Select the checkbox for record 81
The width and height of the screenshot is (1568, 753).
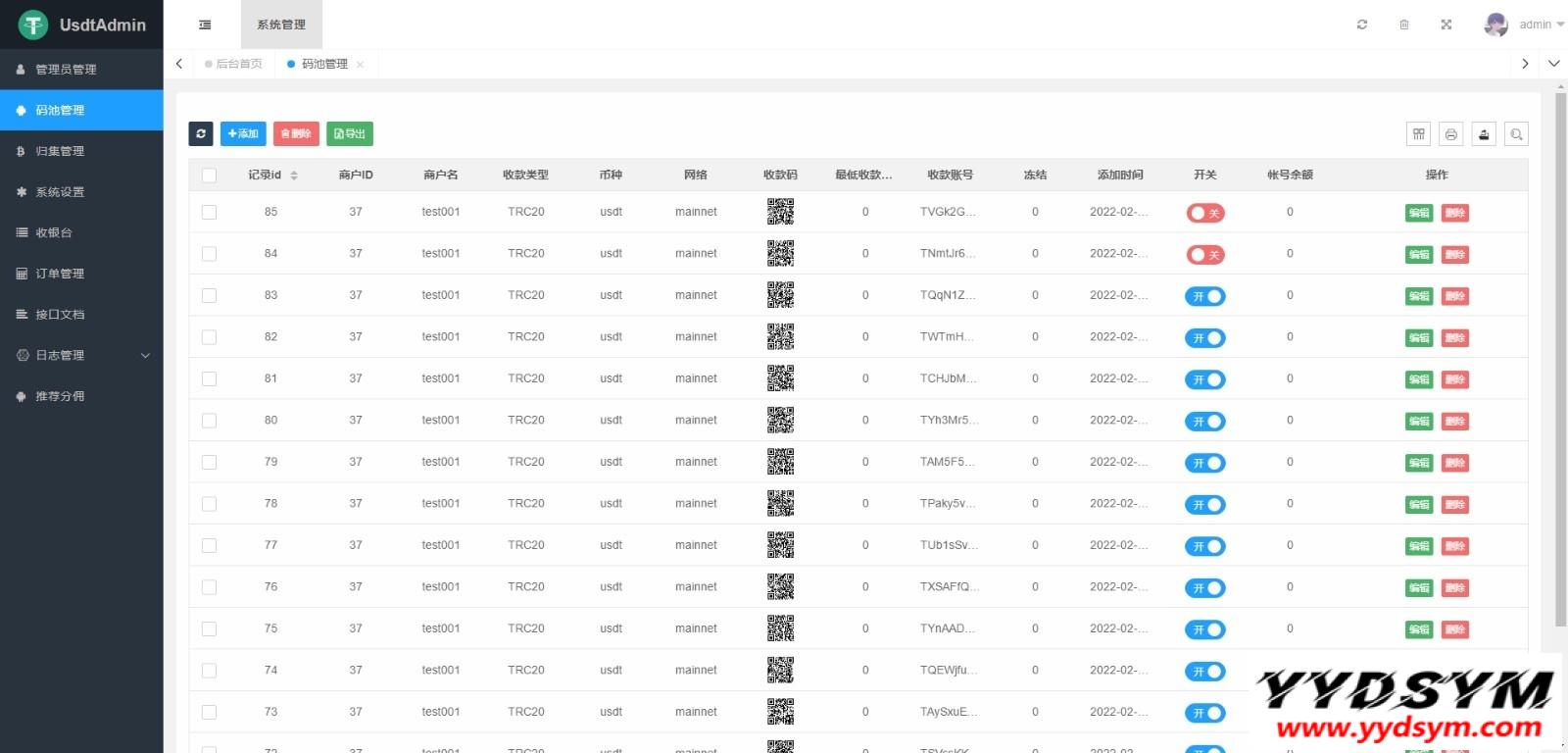tap(209, 378)
